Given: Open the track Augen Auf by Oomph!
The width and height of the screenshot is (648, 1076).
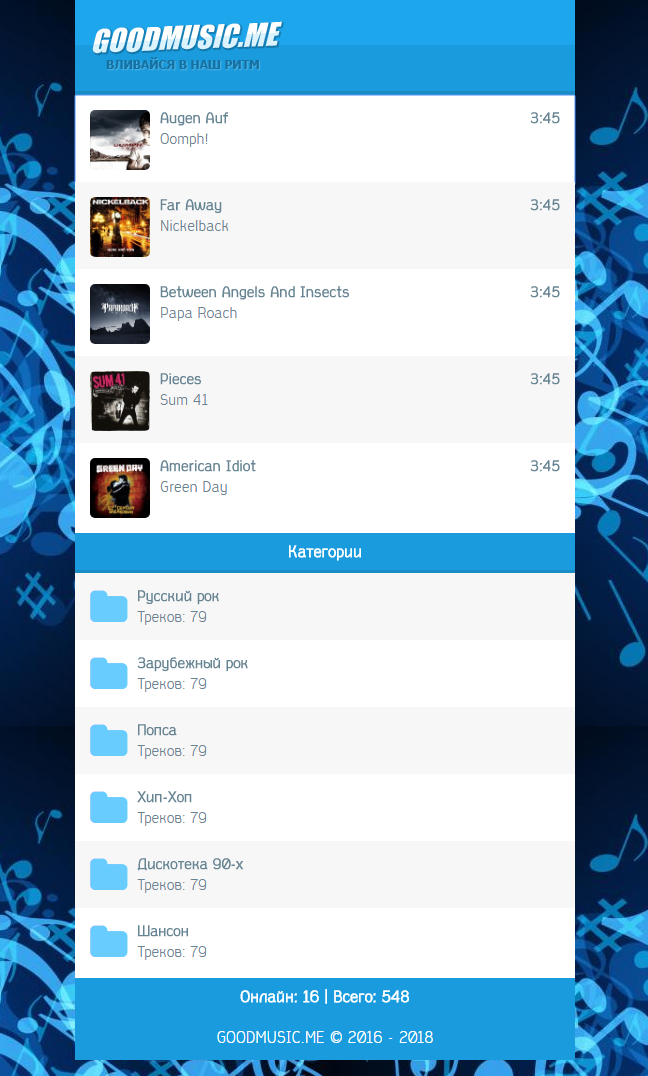Looking at the screenshot, I should [x=194, y=118].
